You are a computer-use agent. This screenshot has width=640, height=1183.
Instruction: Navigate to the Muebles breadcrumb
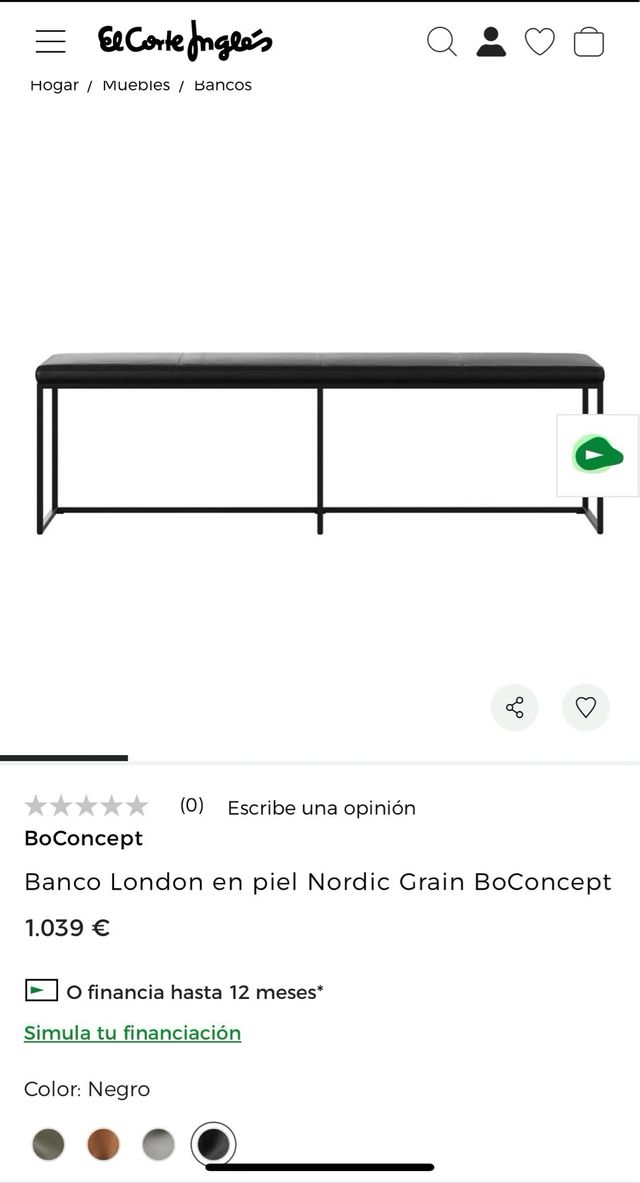pyautogui.click(x=136, y=85)
